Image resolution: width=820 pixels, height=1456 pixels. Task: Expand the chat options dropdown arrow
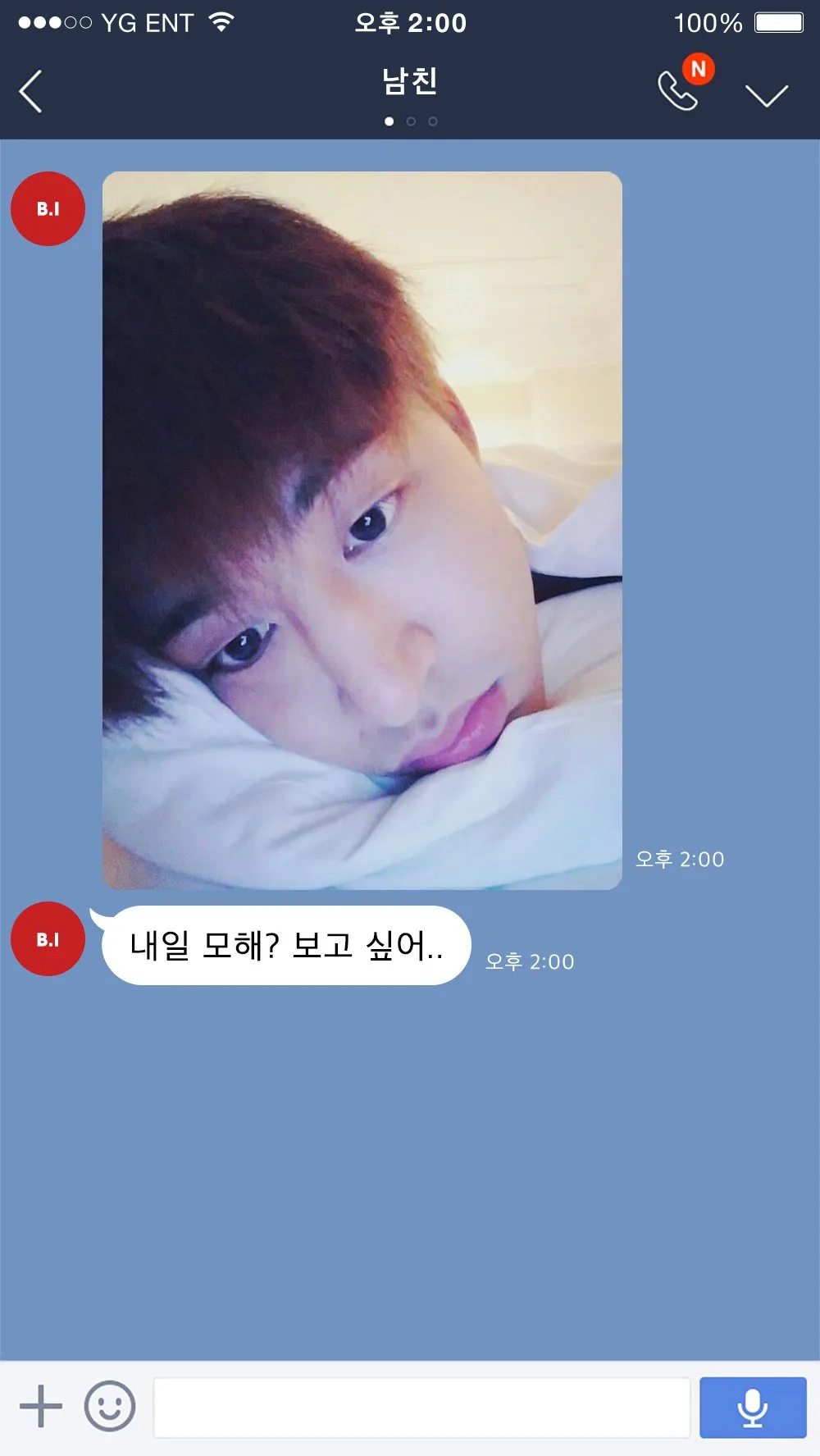tap(766, 94)
